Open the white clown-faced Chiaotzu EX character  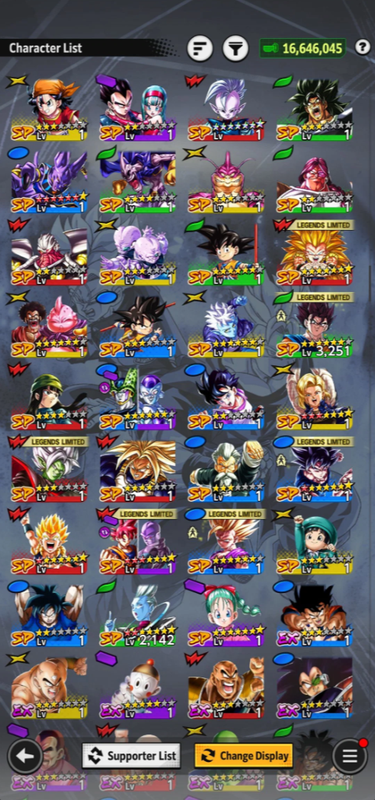pos(138,688)
